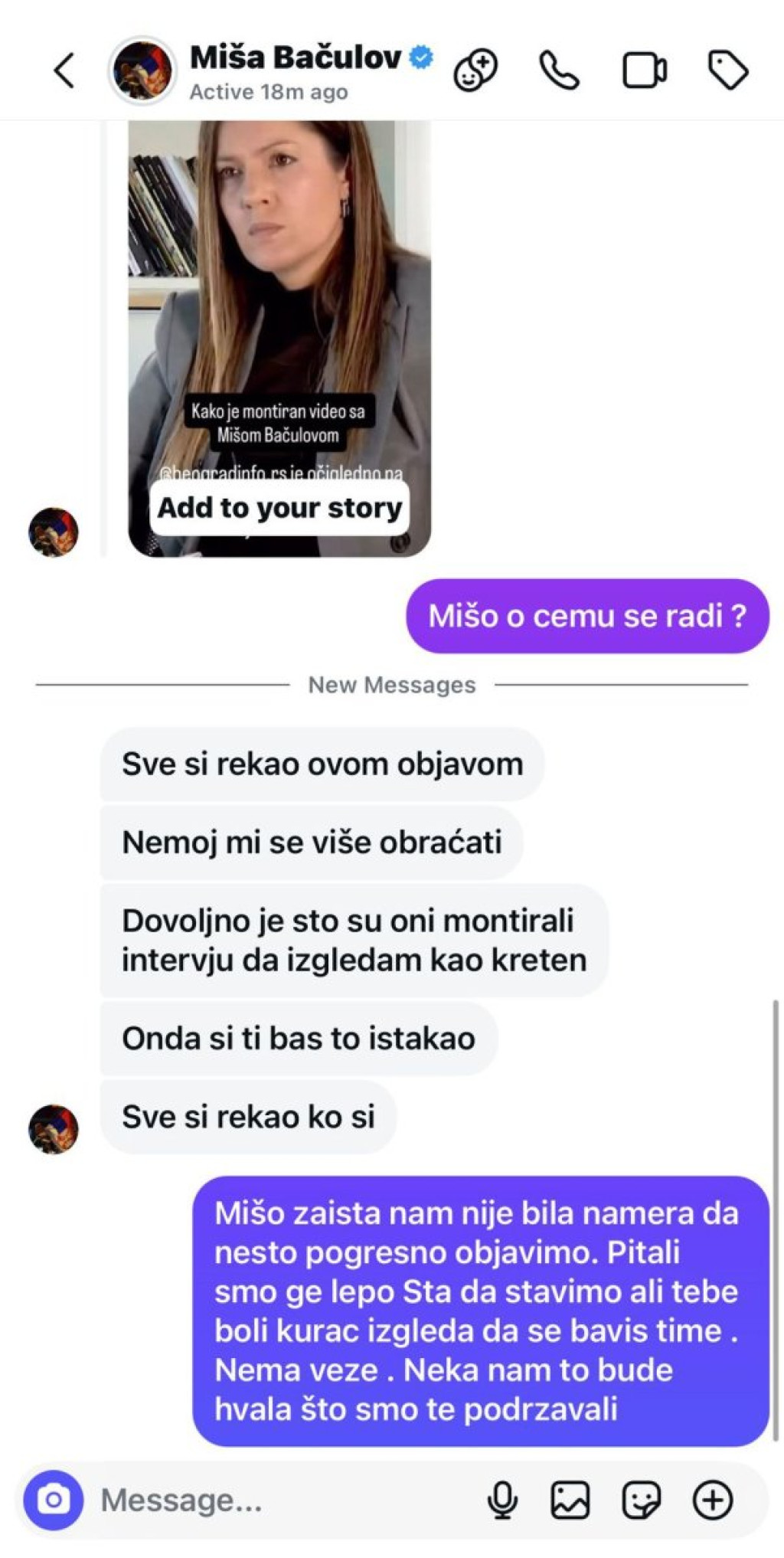Screen dimensions: 784x1558
Task: Open more options with the plus icon
Action: coord(713,1500)
